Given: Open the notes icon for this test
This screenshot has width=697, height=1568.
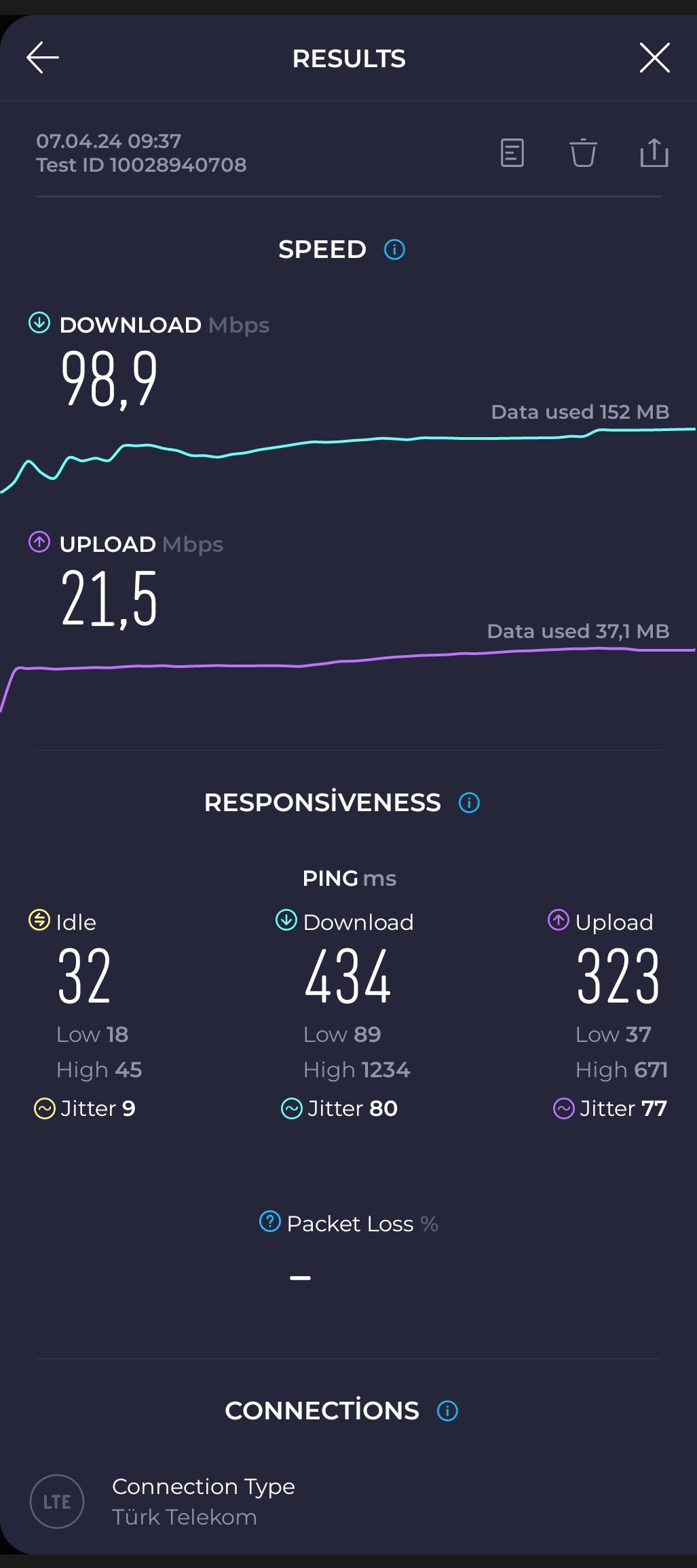Looking at the screenshot, I should [512, 153].
